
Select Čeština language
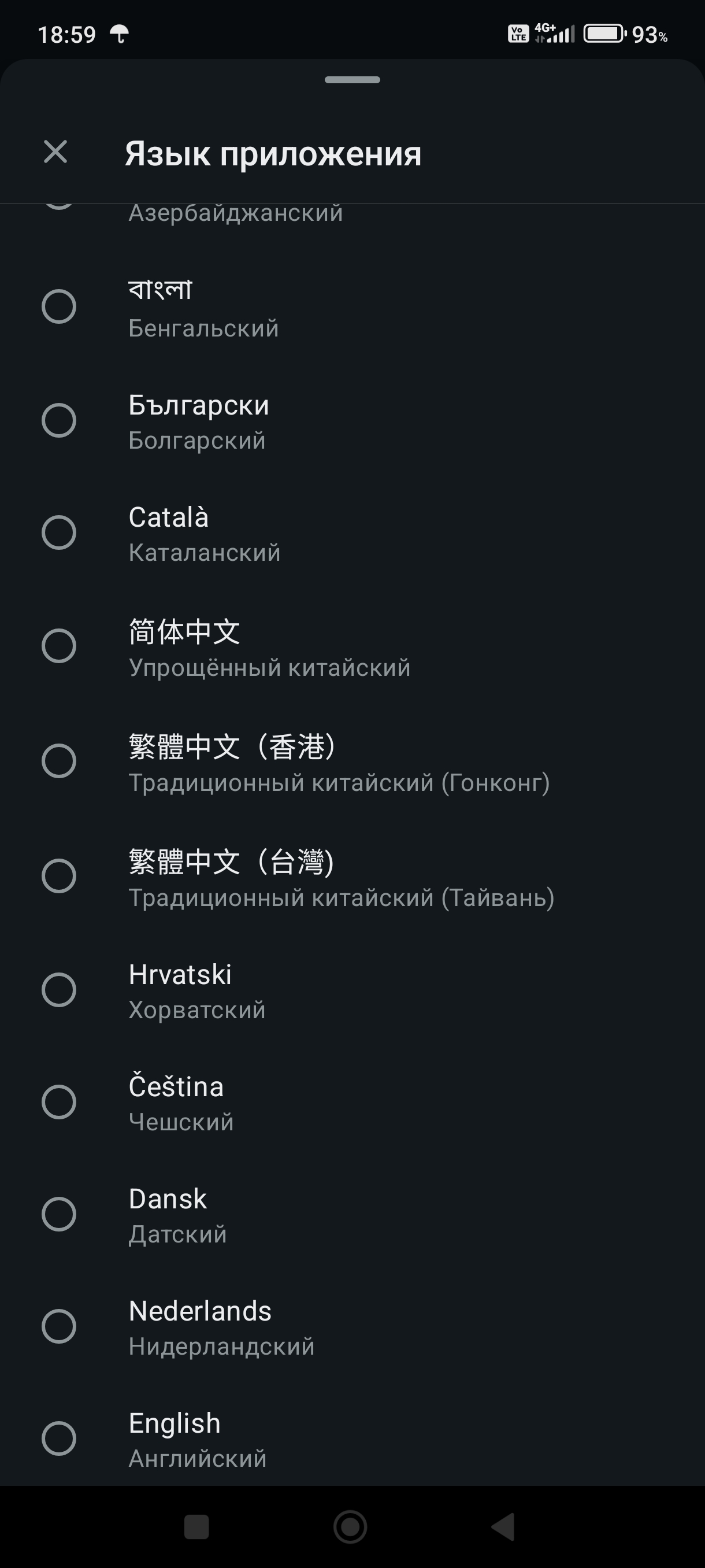[x=59, y=1102]
